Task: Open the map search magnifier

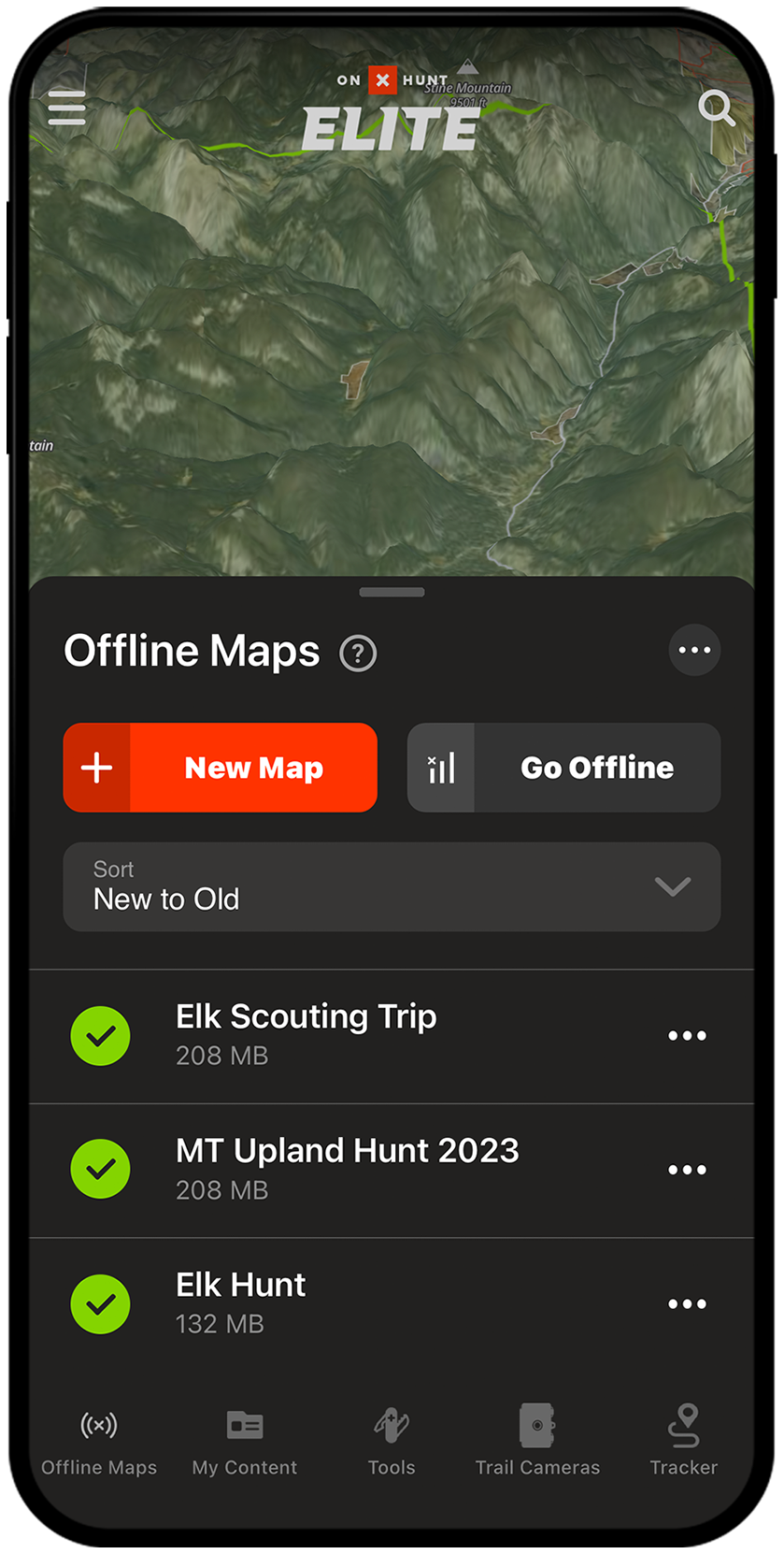Action: point(717,108)
